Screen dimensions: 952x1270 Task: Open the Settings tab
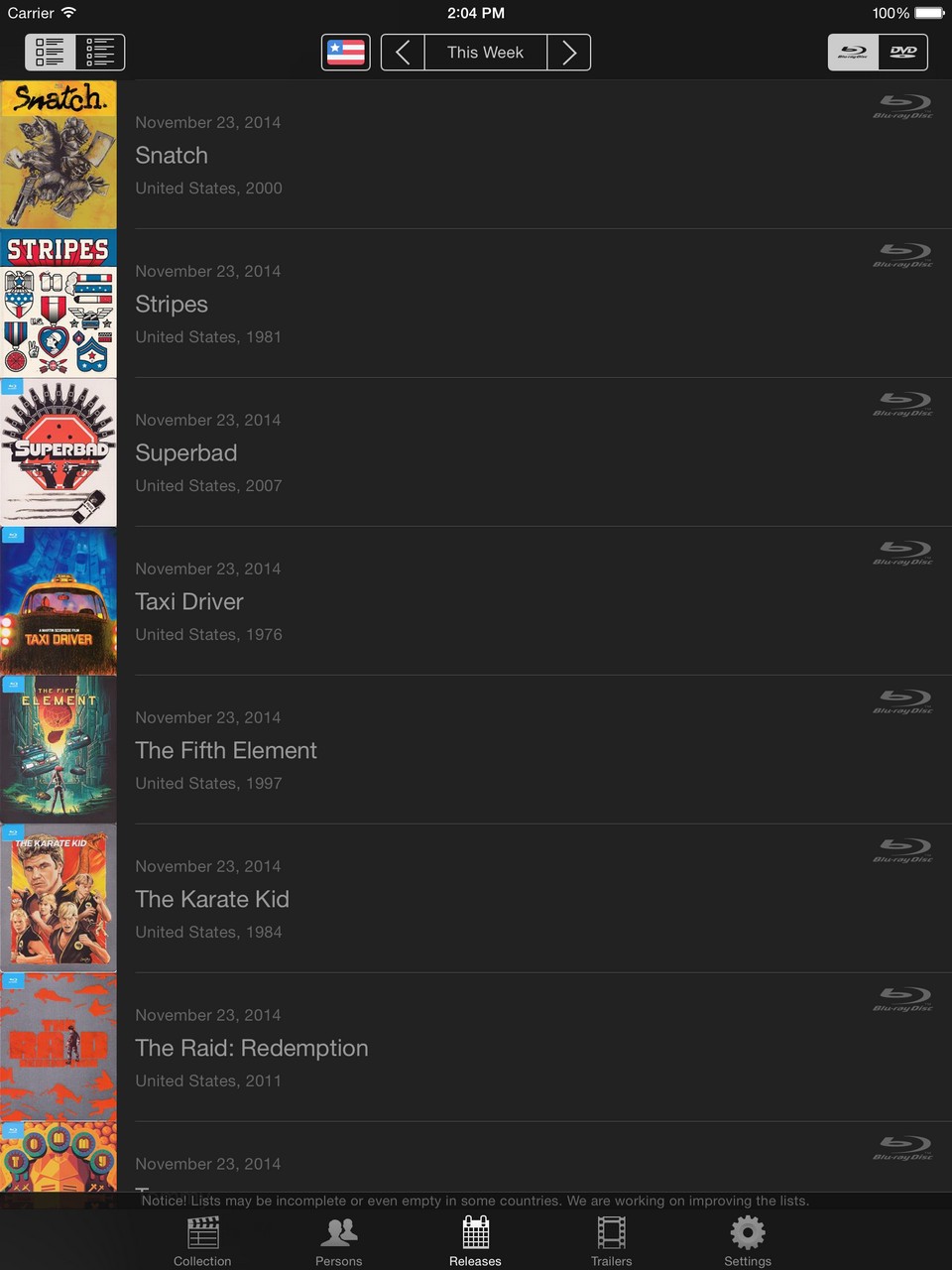748,1240
